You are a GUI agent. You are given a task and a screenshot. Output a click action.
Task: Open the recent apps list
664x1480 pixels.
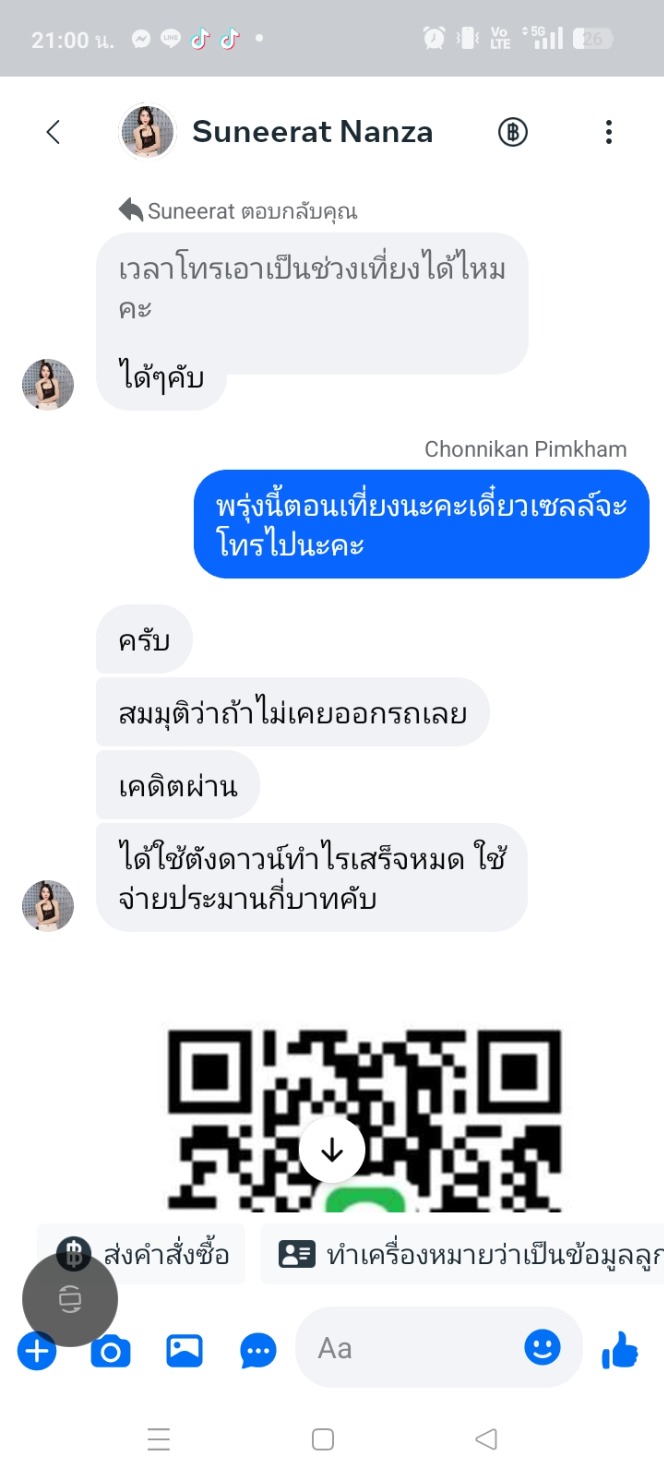tap(159, 1439)
